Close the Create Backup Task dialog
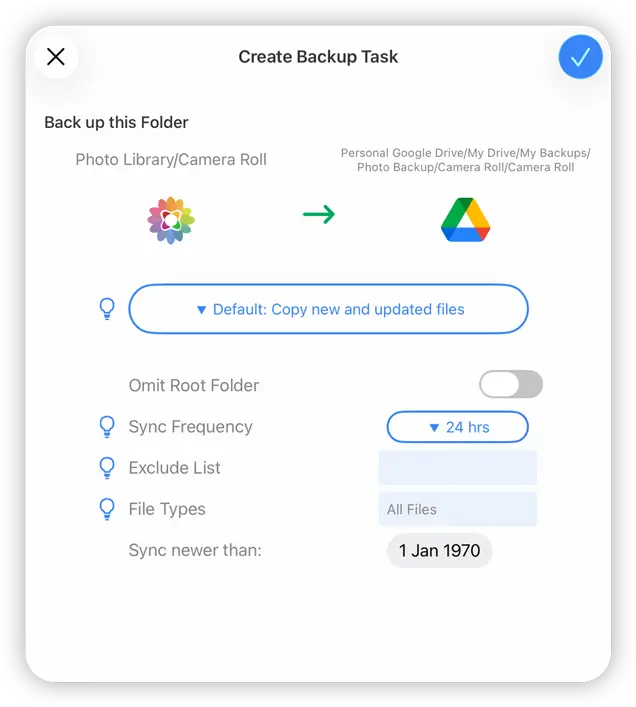Screen dimensions: 636x707 coord(56,57)
